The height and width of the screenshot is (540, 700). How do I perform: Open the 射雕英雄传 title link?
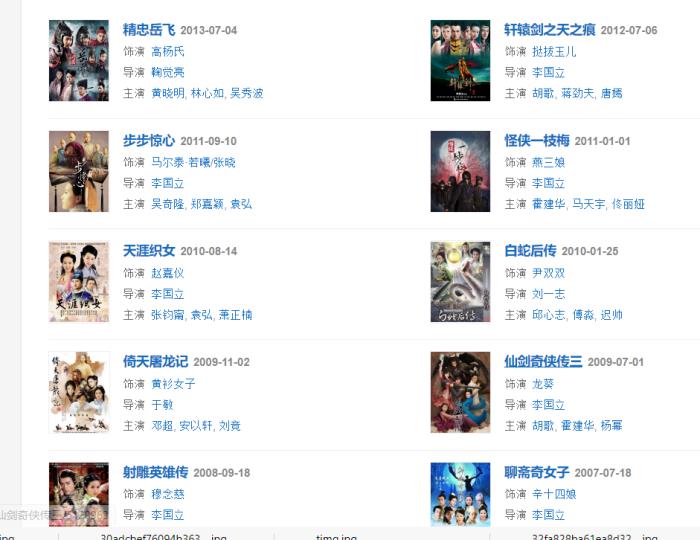[x=155, y=473]
